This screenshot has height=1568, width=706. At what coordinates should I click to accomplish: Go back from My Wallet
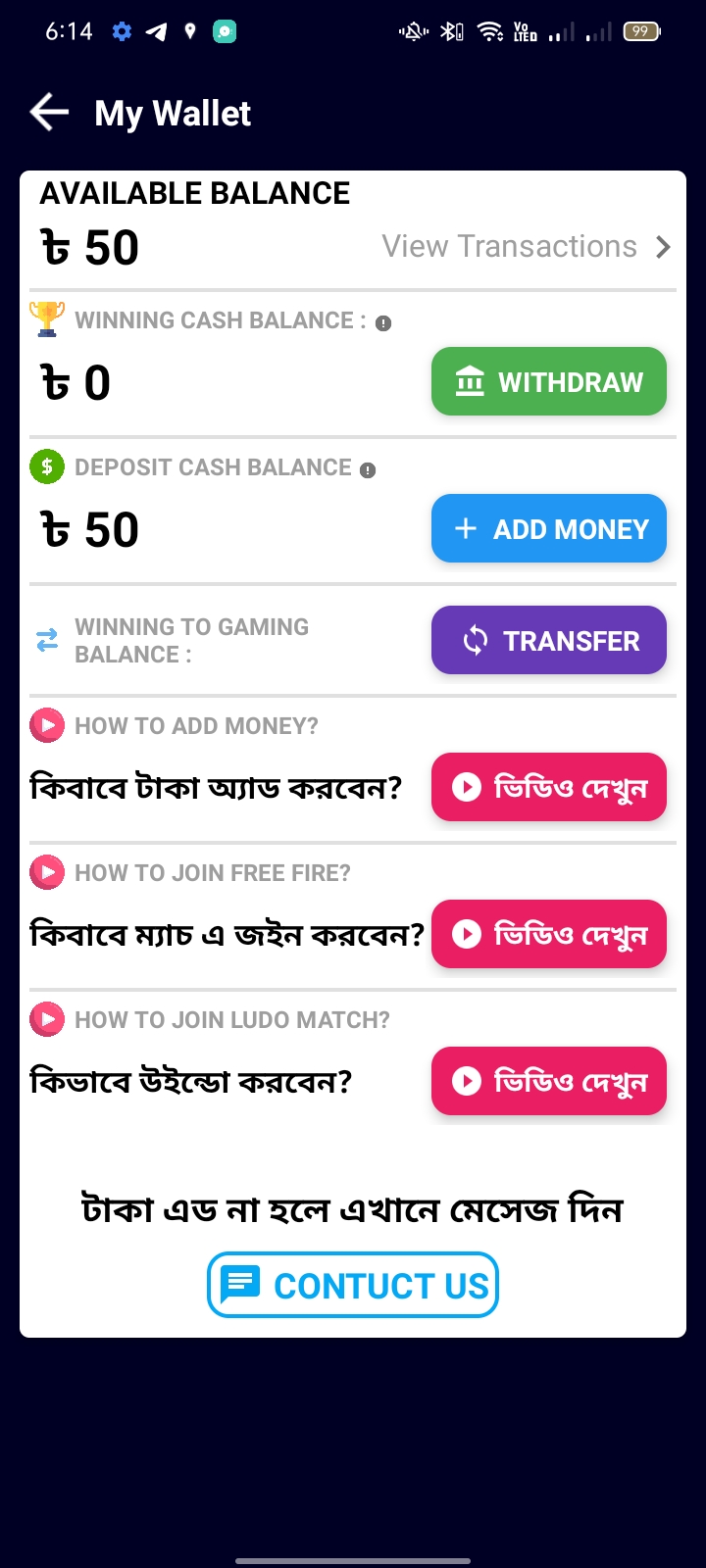(x=49, y=113)
